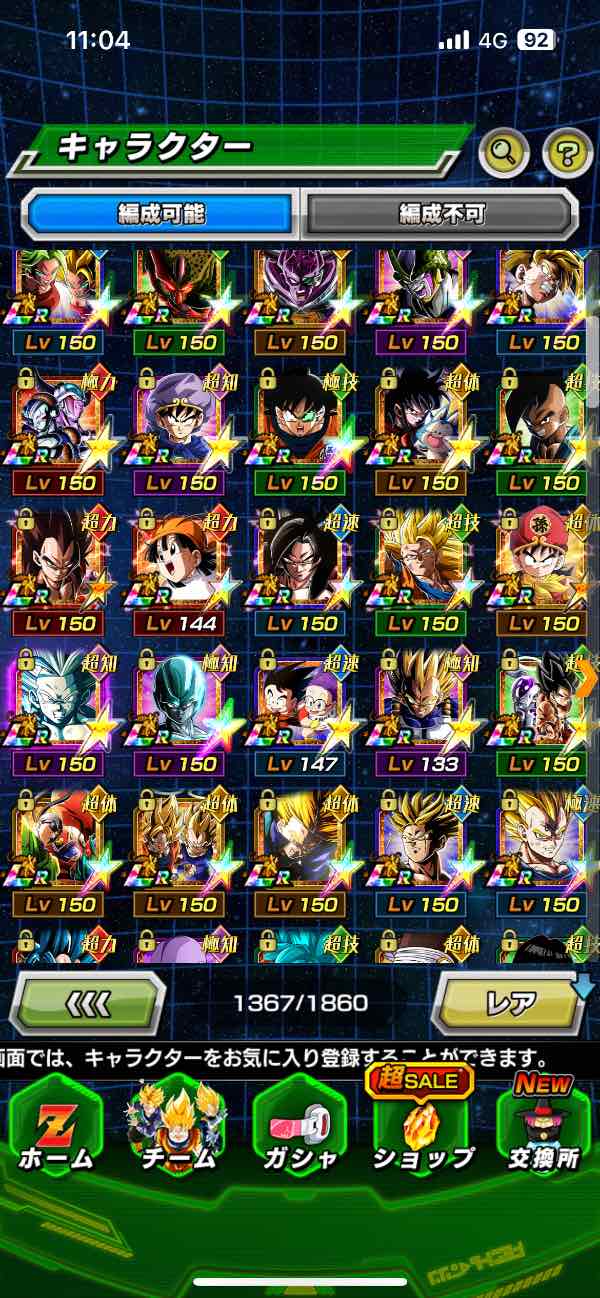Go to the ホーム tab
The image size is (600, 1298).
56,1128
